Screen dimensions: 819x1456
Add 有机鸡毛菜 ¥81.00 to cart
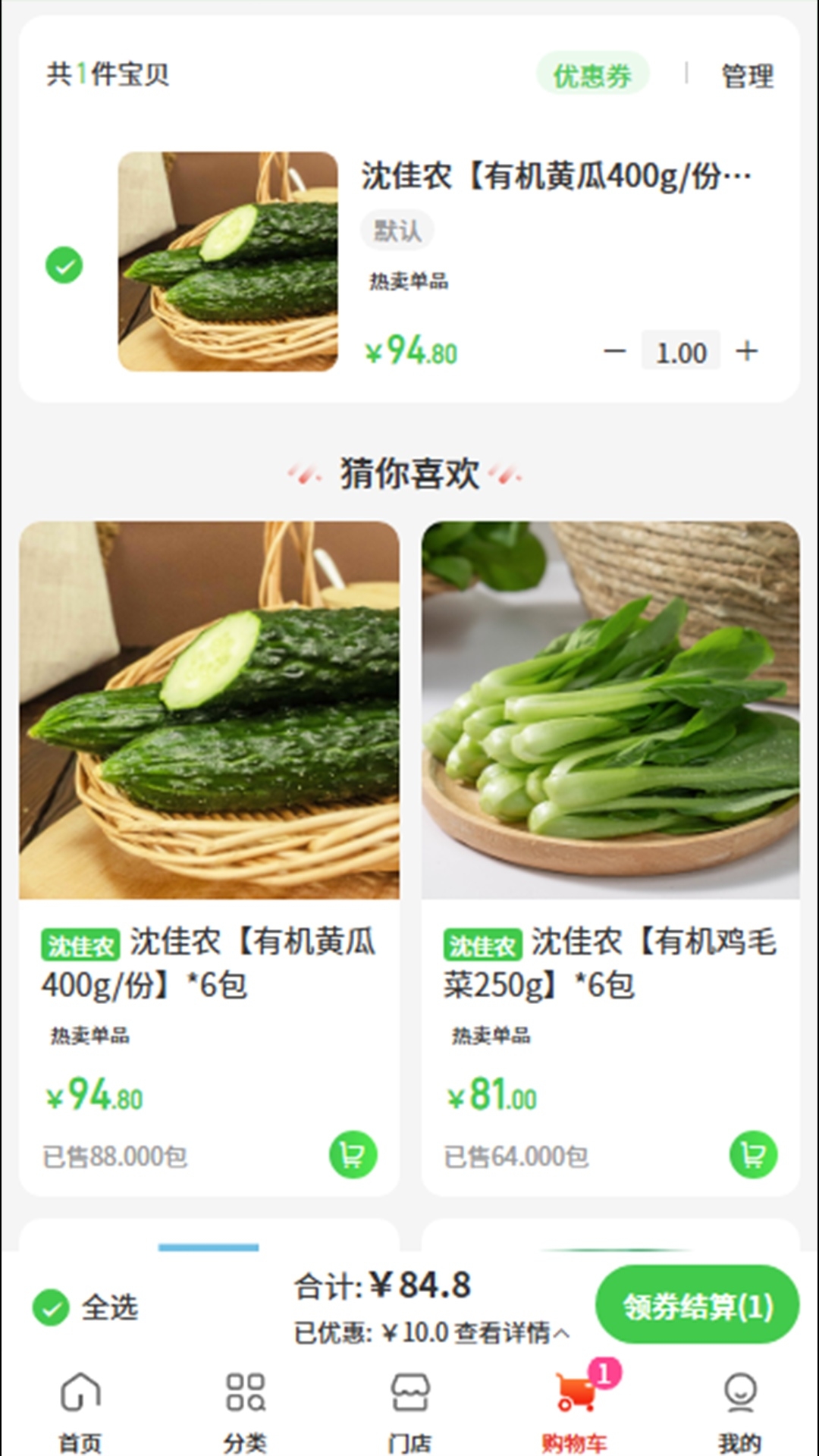tap(753, 1155)
